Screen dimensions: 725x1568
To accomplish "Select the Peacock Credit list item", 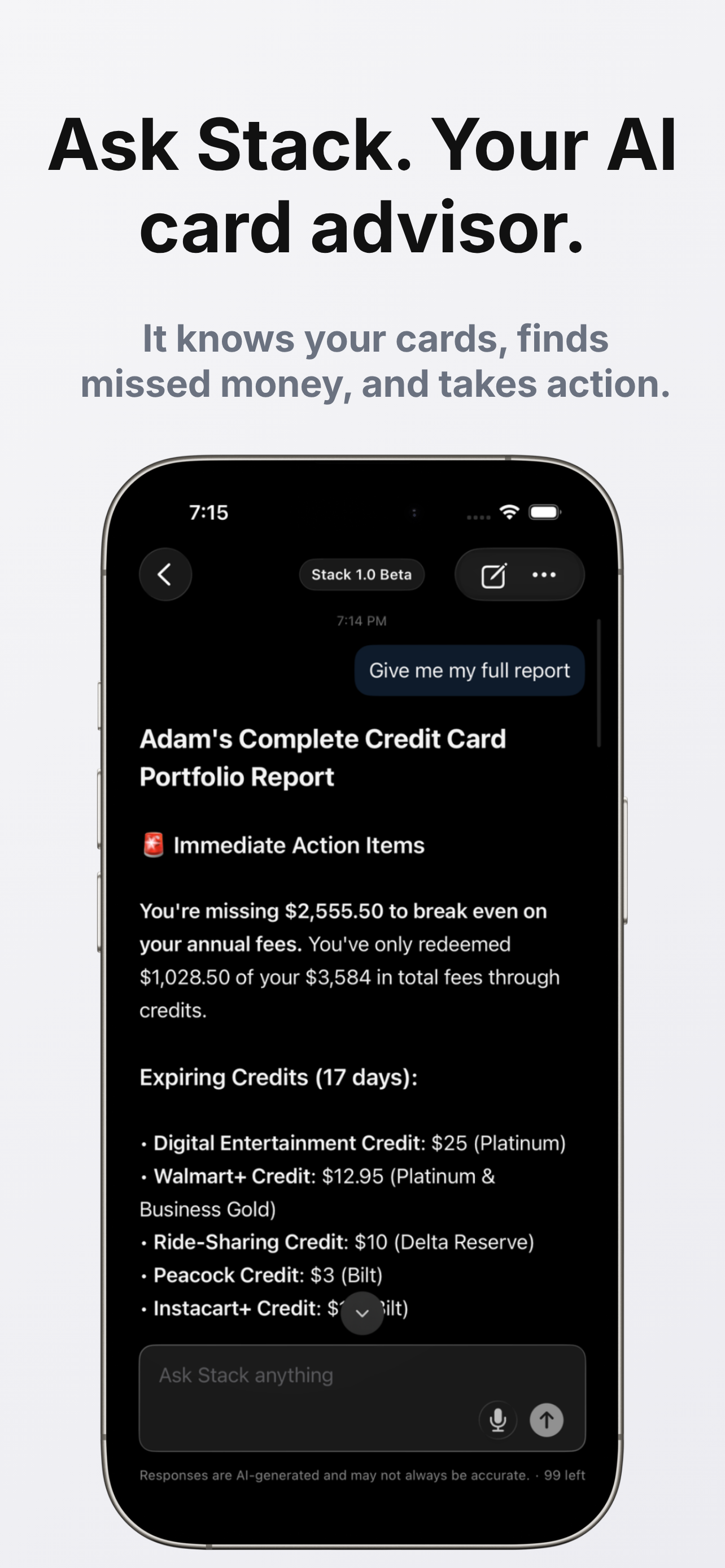I will (x=262, y=1274).
